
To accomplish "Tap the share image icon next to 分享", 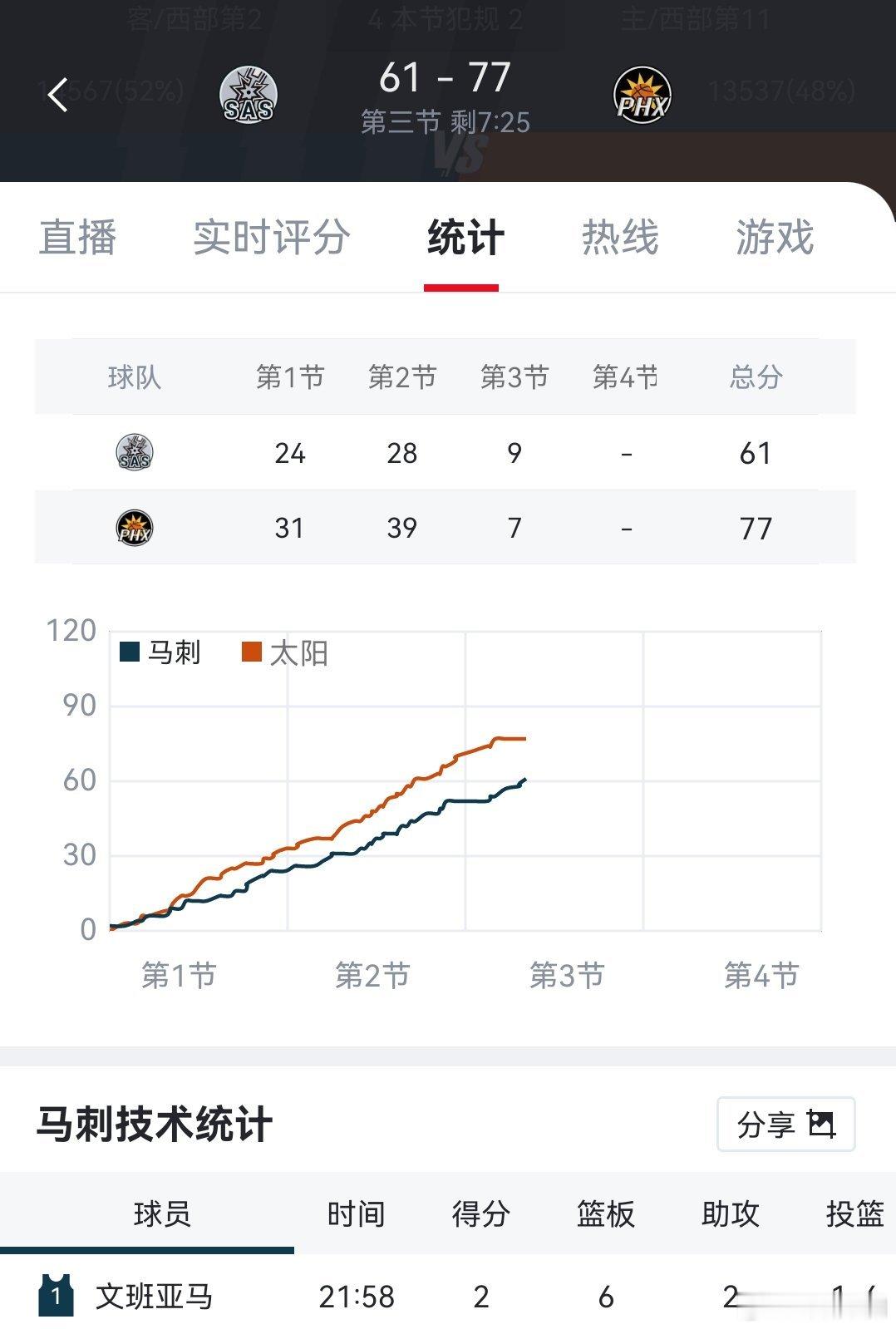I will point(821,1124).
